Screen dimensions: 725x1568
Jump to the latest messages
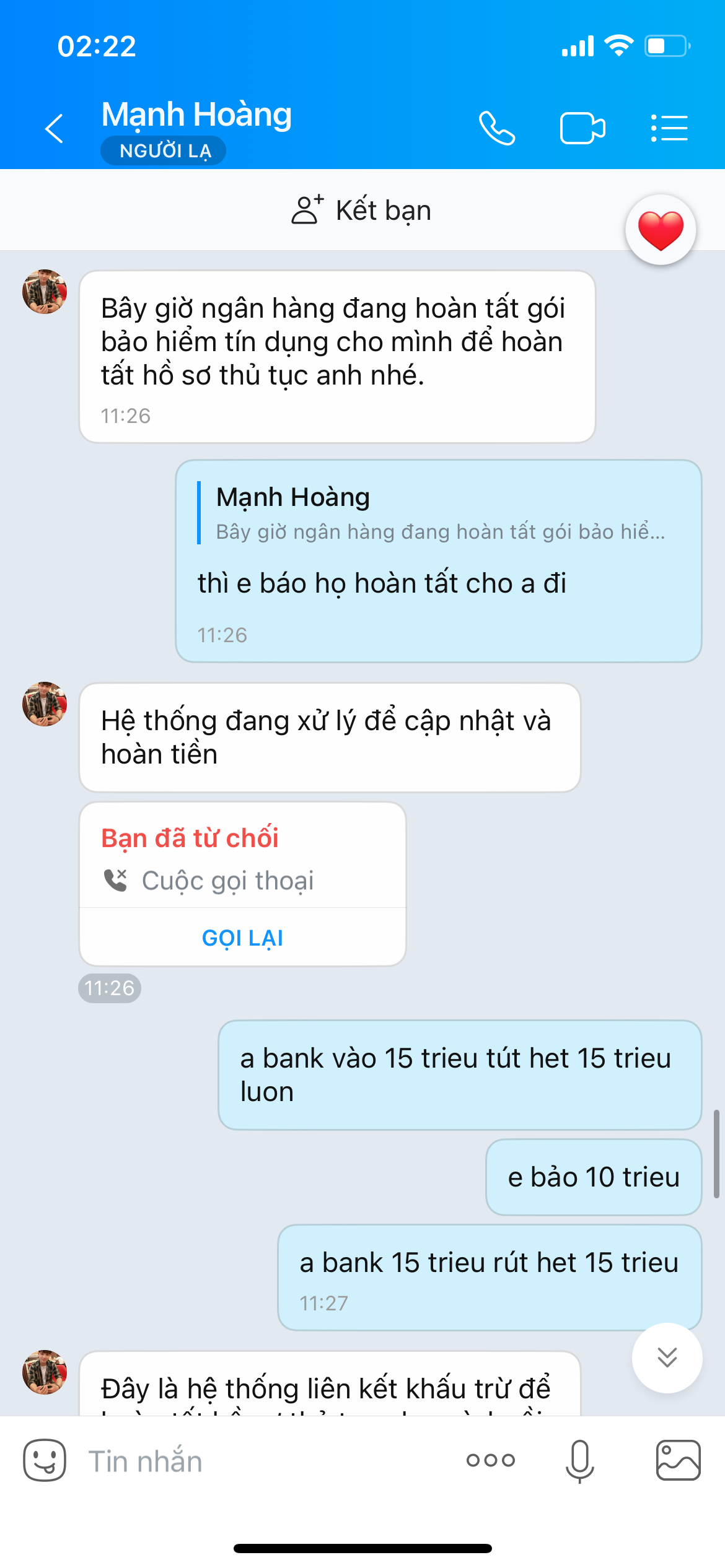[667, 1357]
